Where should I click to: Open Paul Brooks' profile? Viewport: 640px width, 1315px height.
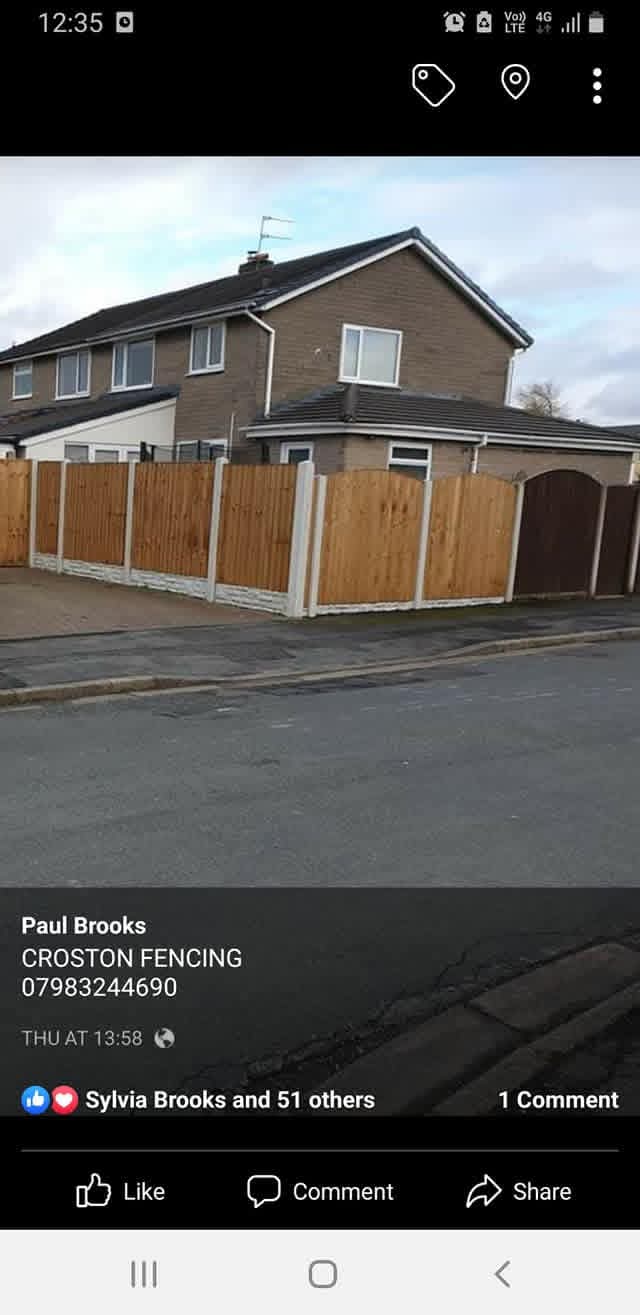pos(84,925)
